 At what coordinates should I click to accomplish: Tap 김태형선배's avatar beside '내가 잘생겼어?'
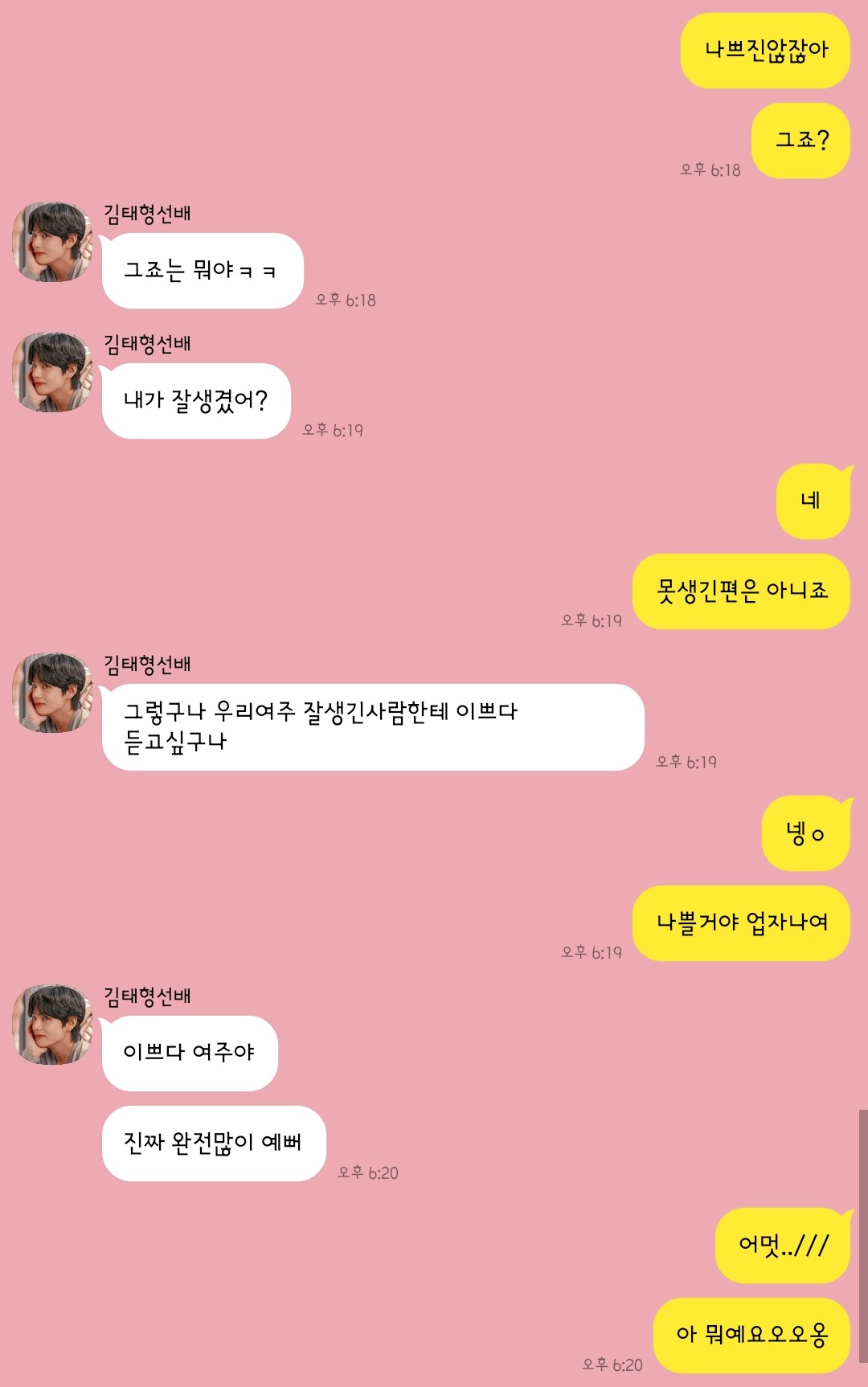[53, 372]
